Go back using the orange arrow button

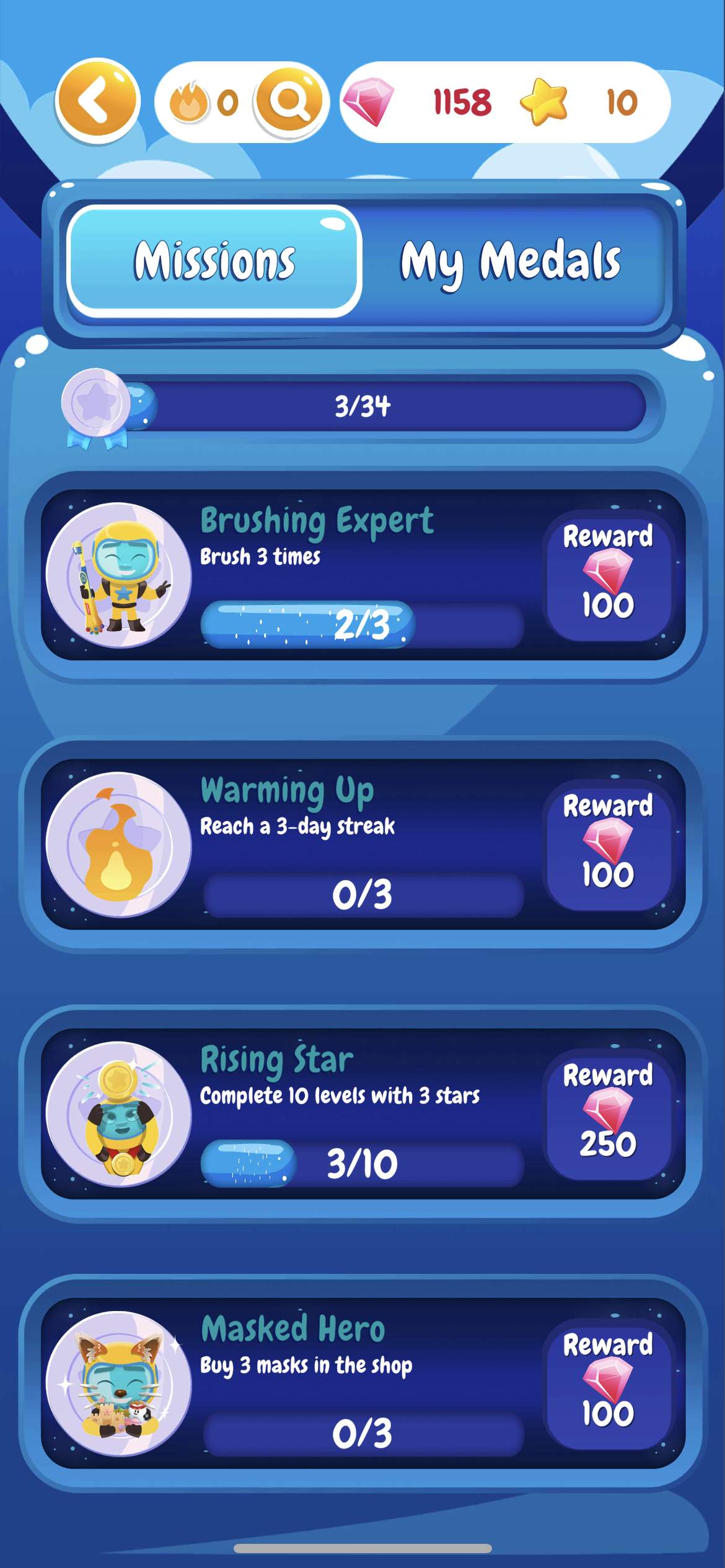click(97, 101)
